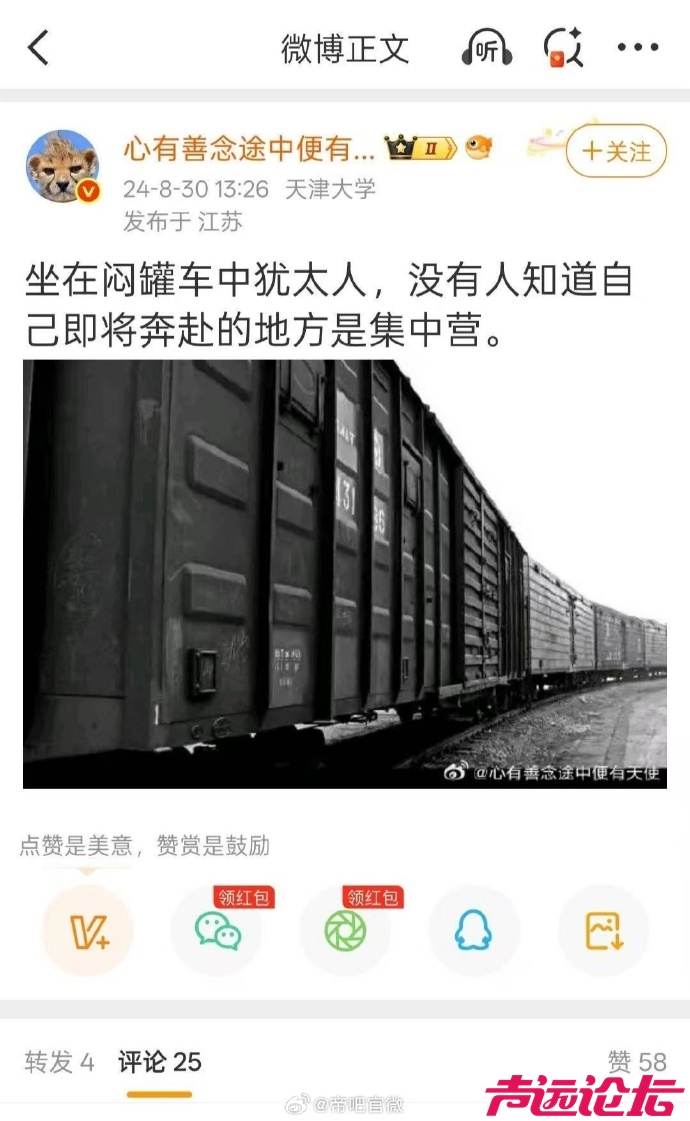690x1121 pixels.
Task: Reward the post via V+ icon
Action: pyautogui.click(x=87, y=930)
